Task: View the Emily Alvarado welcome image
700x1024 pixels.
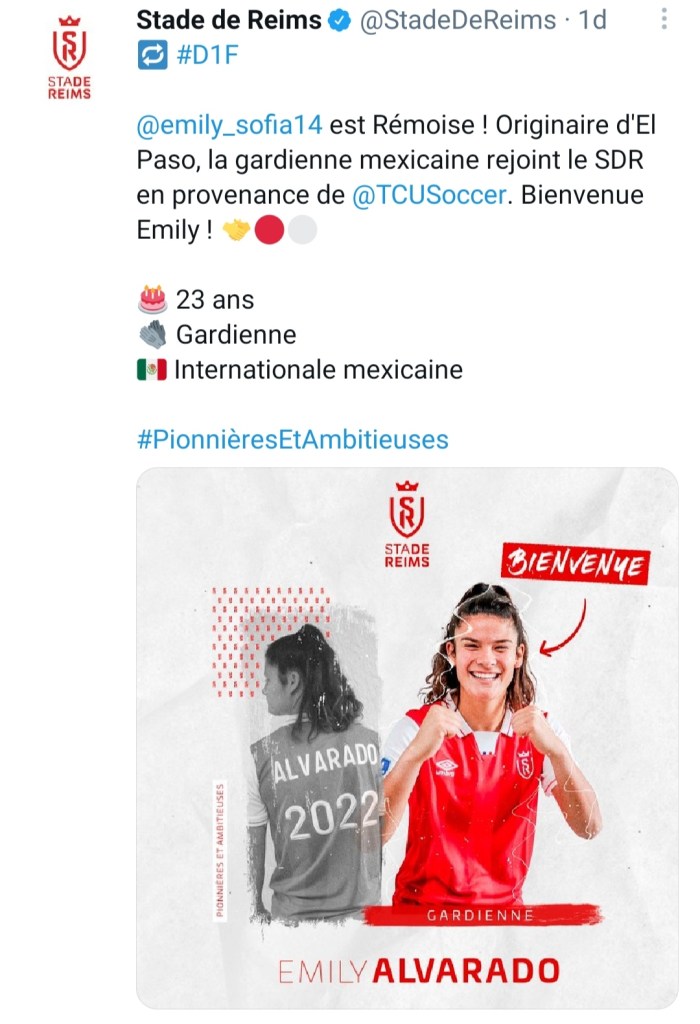Action: (x=407, y=737)
